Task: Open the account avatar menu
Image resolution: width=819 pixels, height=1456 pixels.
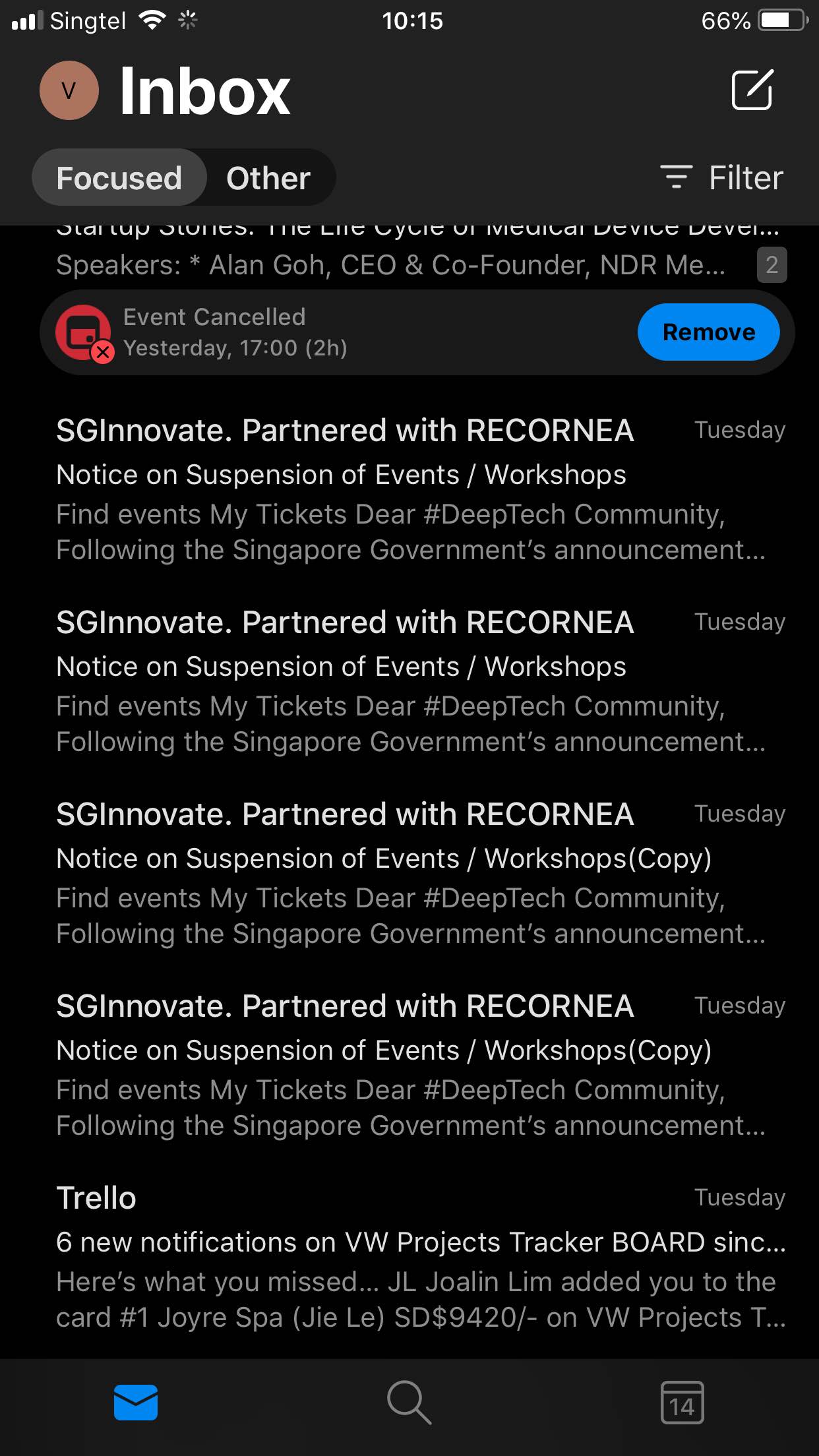Action: (69, 90)
